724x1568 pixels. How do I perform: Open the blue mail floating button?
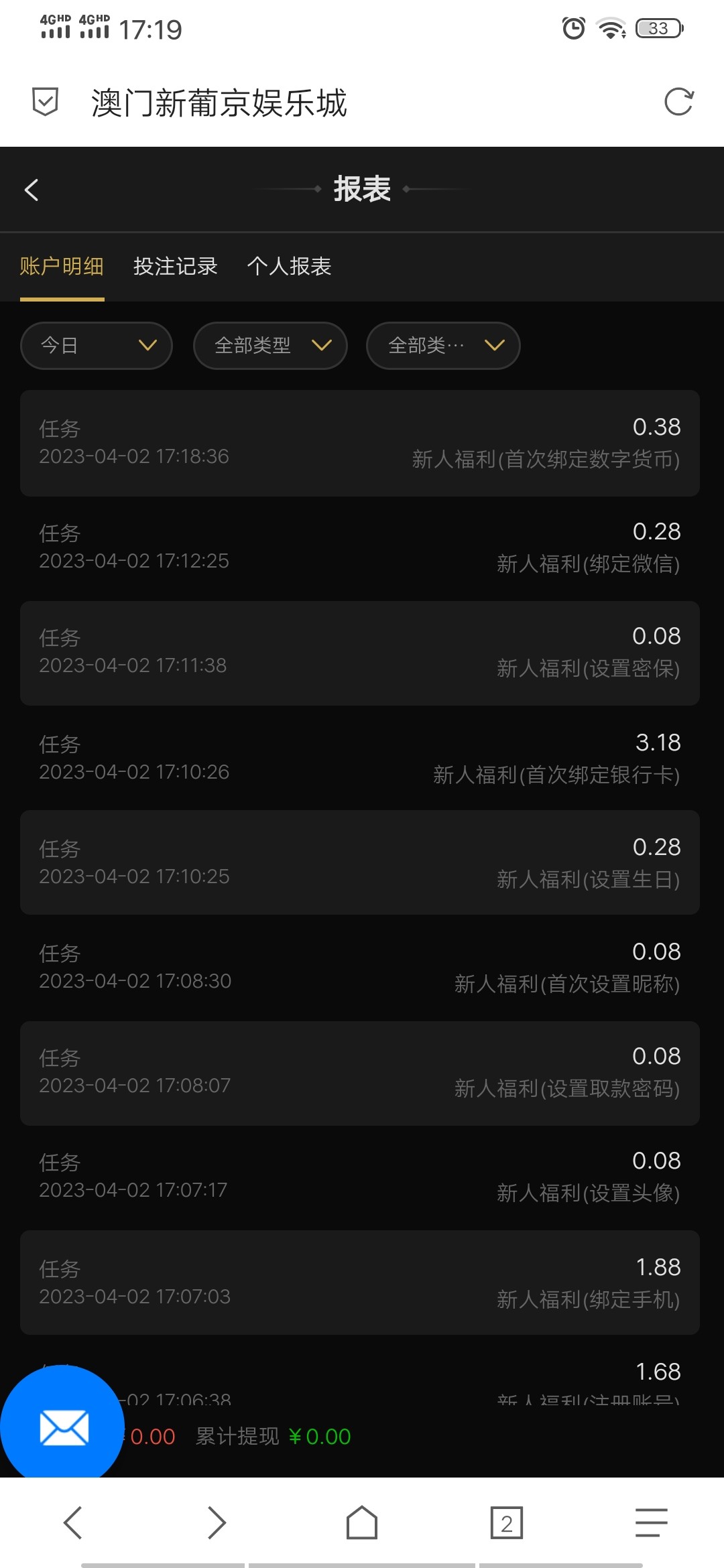click(62, 1427)
